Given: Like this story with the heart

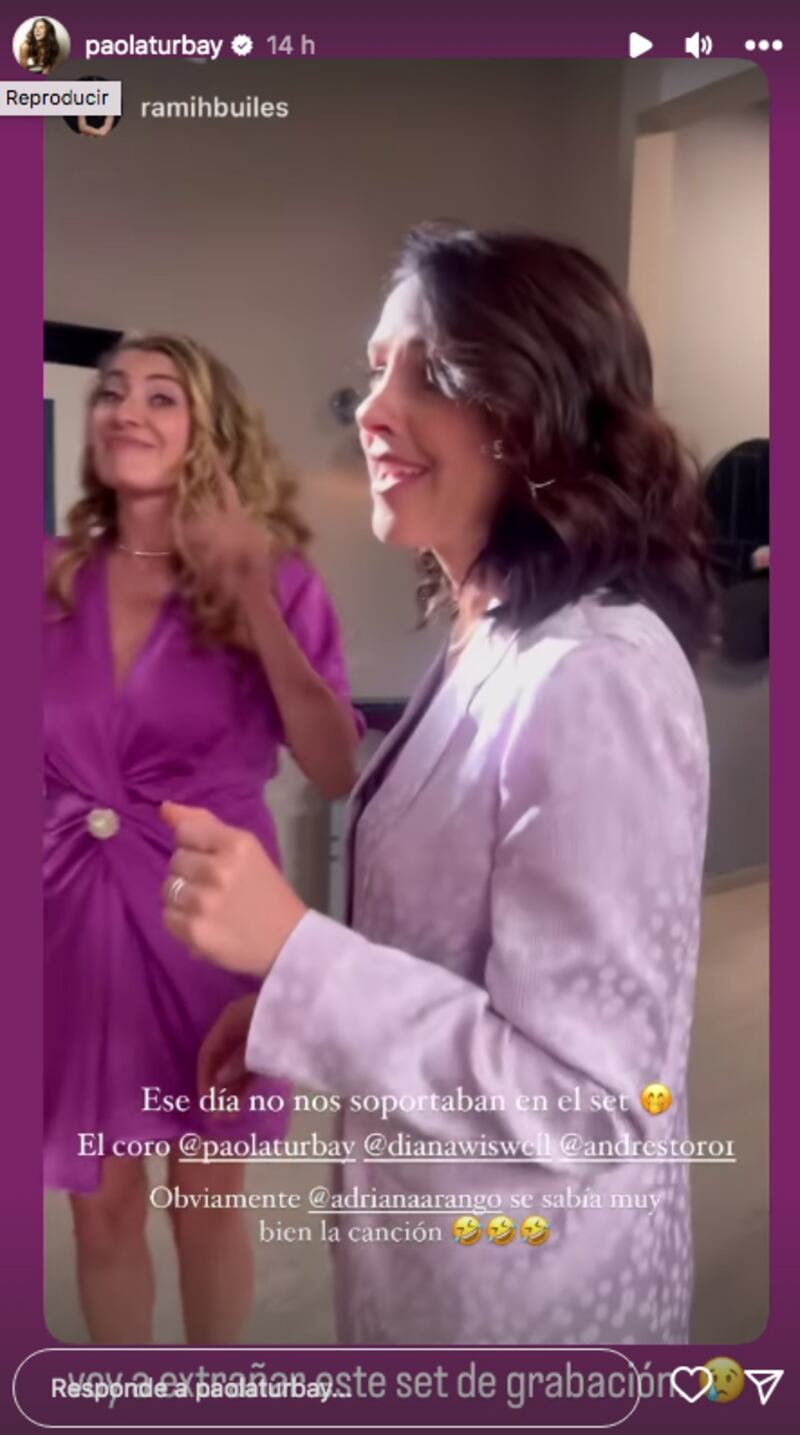Looking at the screenshot, I should pyautogui.click(x=690, y=1385).
